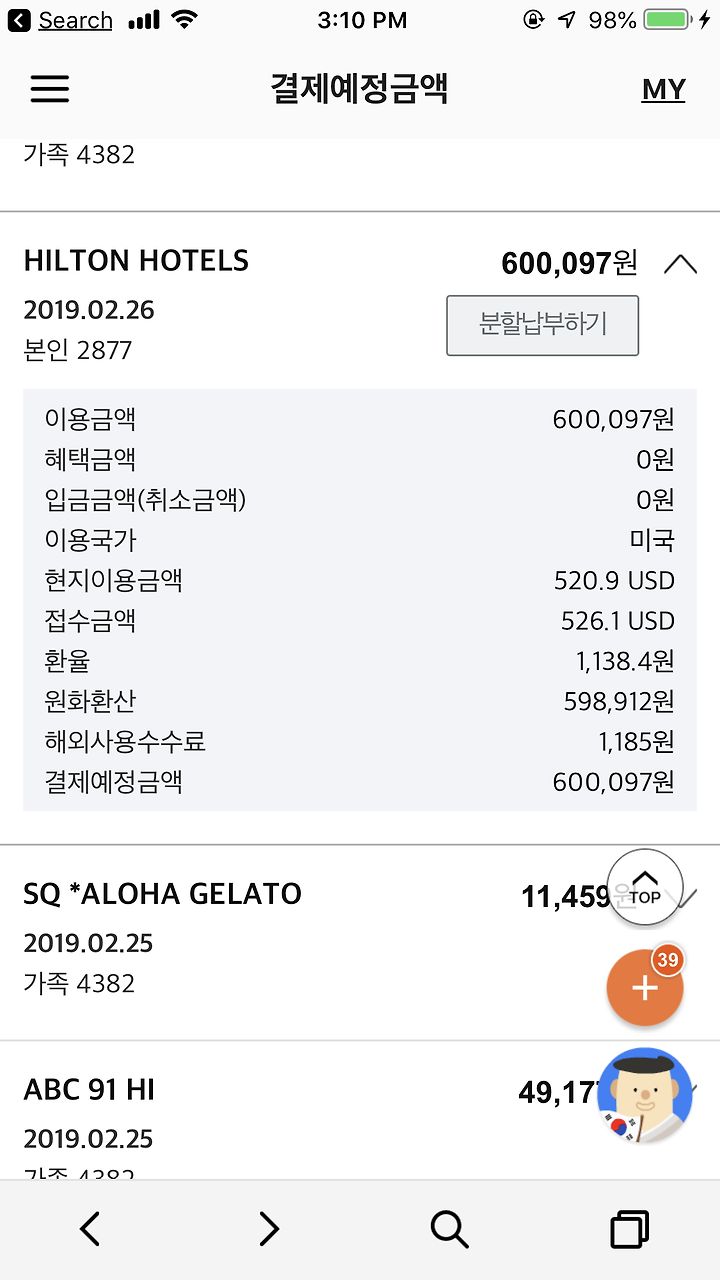Jump to top with the TOP button
The width and height of the screenshot is (720, 1280).
pyautogui.click(x=645, y=887)
